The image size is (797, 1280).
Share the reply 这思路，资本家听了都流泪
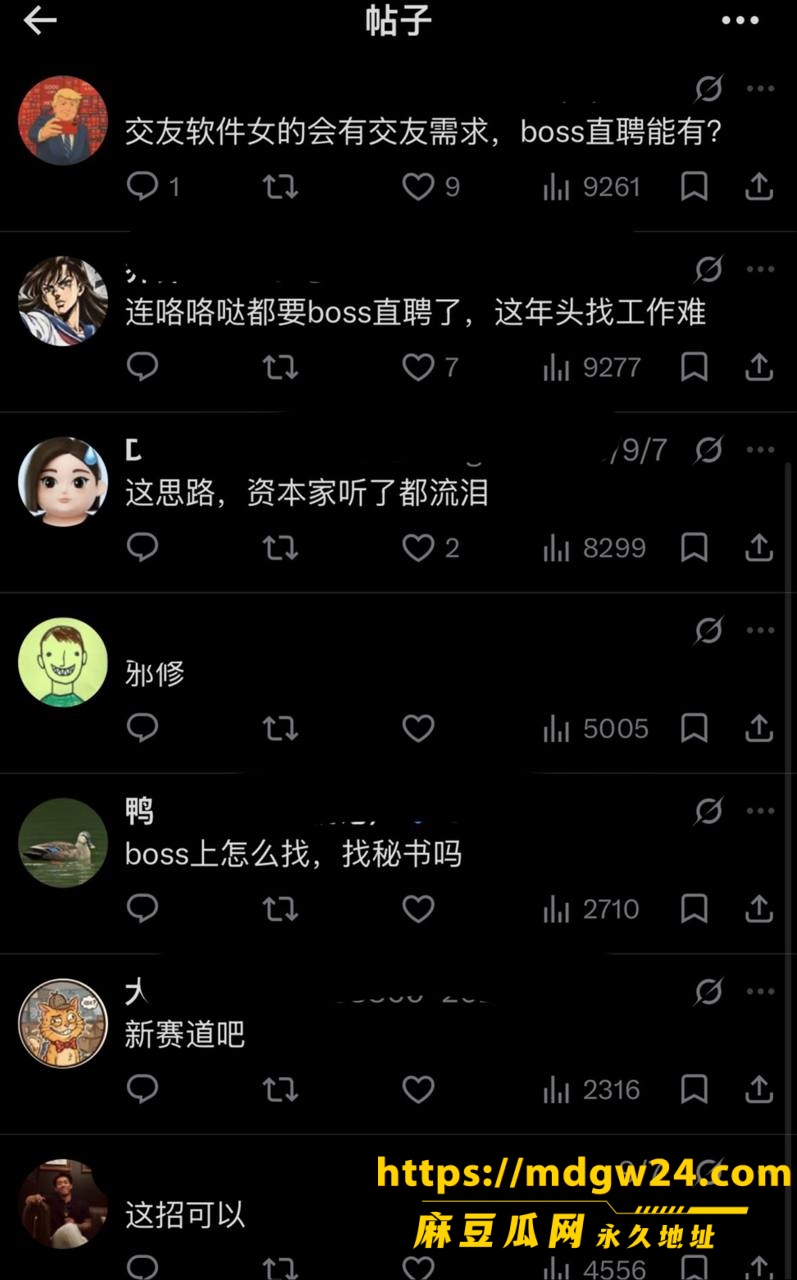(759, 548)
